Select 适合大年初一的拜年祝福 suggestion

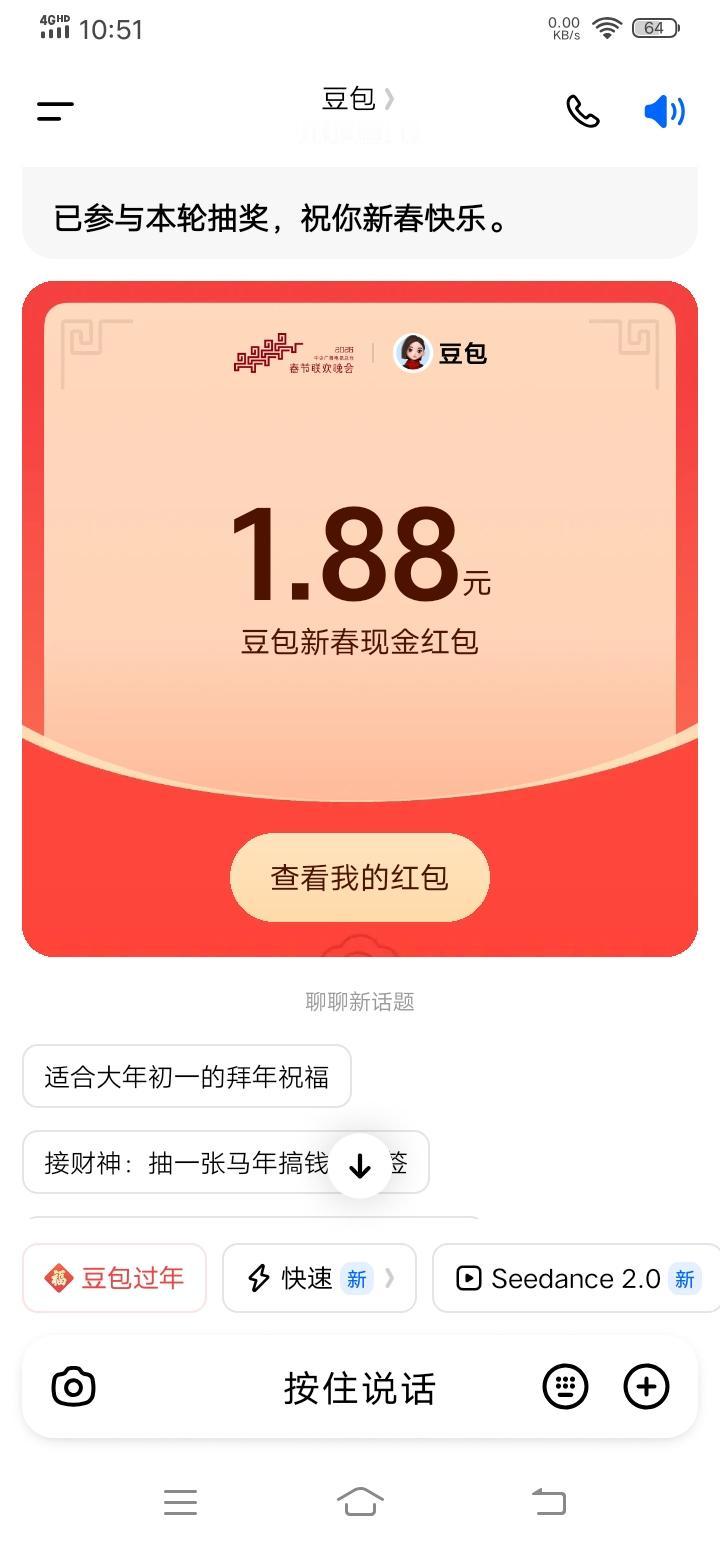click(x=187, y=1076)
